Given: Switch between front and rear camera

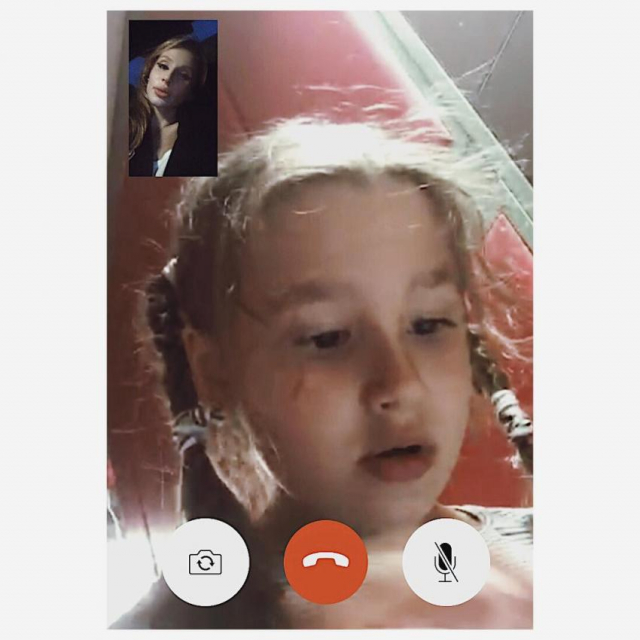Looking at the screenshot, I should coord(206,562).
